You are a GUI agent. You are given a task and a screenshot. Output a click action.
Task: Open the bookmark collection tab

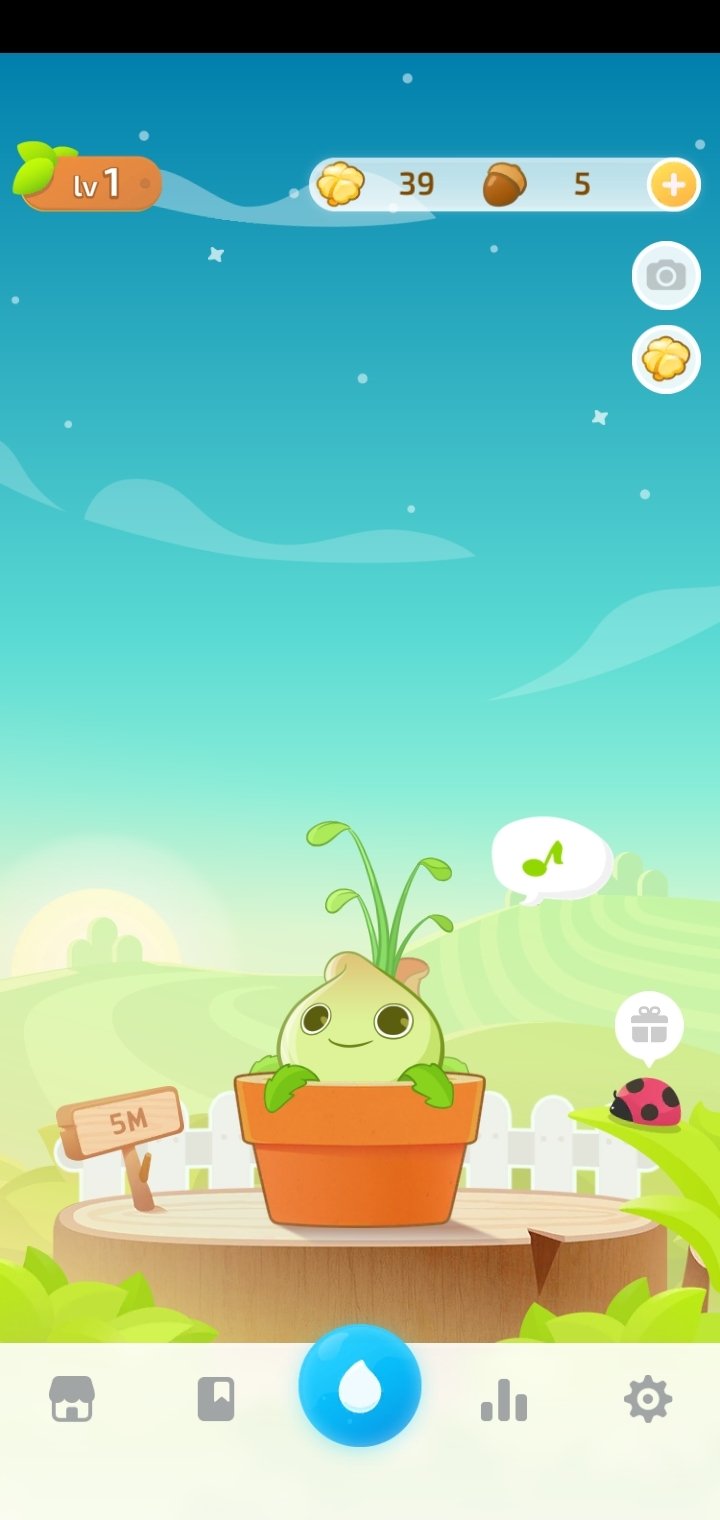[216, 1399]
